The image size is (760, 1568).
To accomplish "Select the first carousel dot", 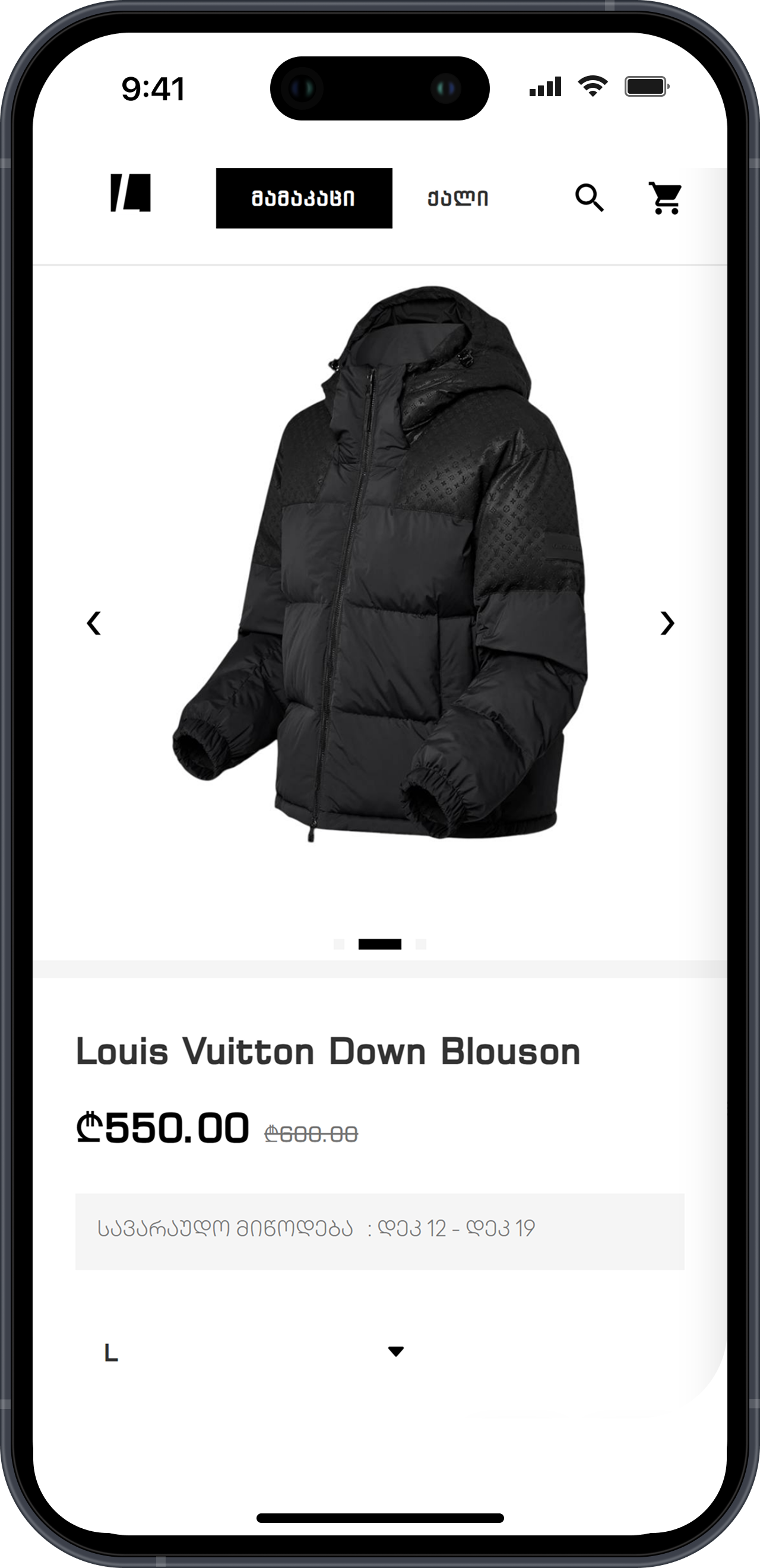I will pos(341,944).
